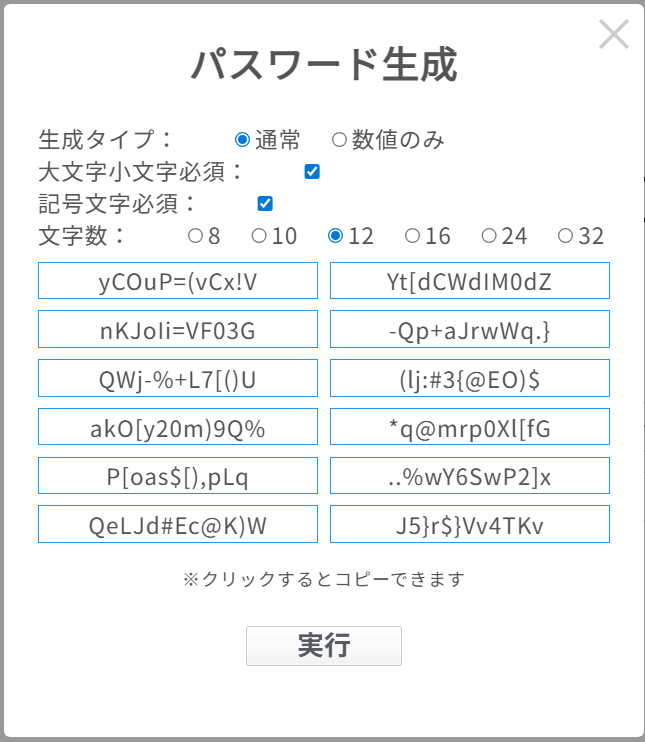Copy password nKJoIi=VF03G

coord(178,329)
